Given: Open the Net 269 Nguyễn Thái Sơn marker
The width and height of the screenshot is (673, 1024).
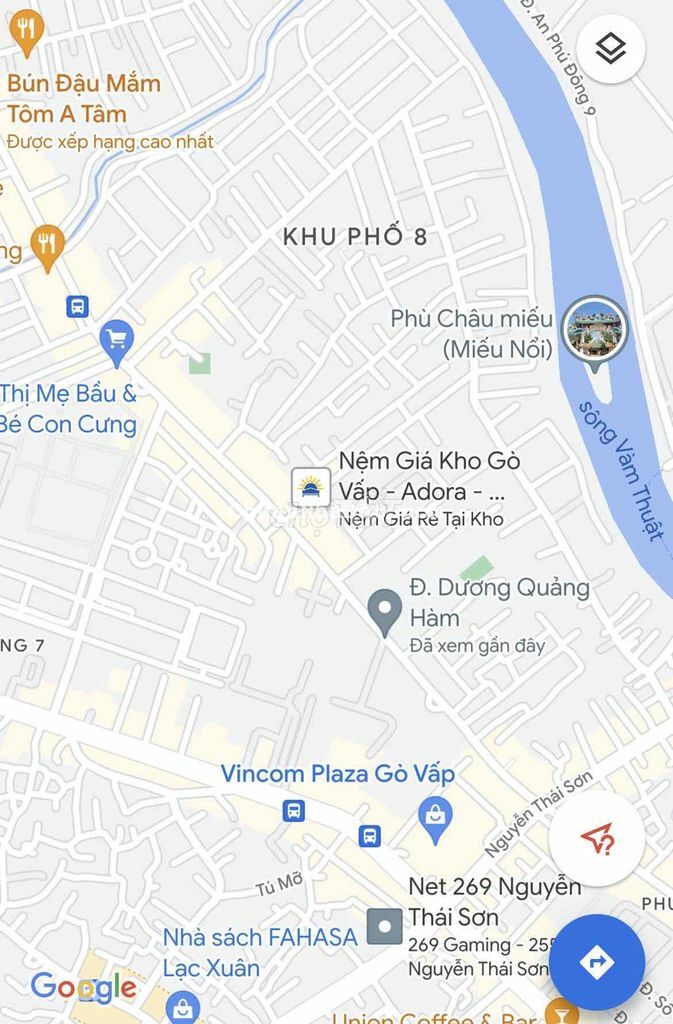Looking at the screenshot, I should [384, 926].
